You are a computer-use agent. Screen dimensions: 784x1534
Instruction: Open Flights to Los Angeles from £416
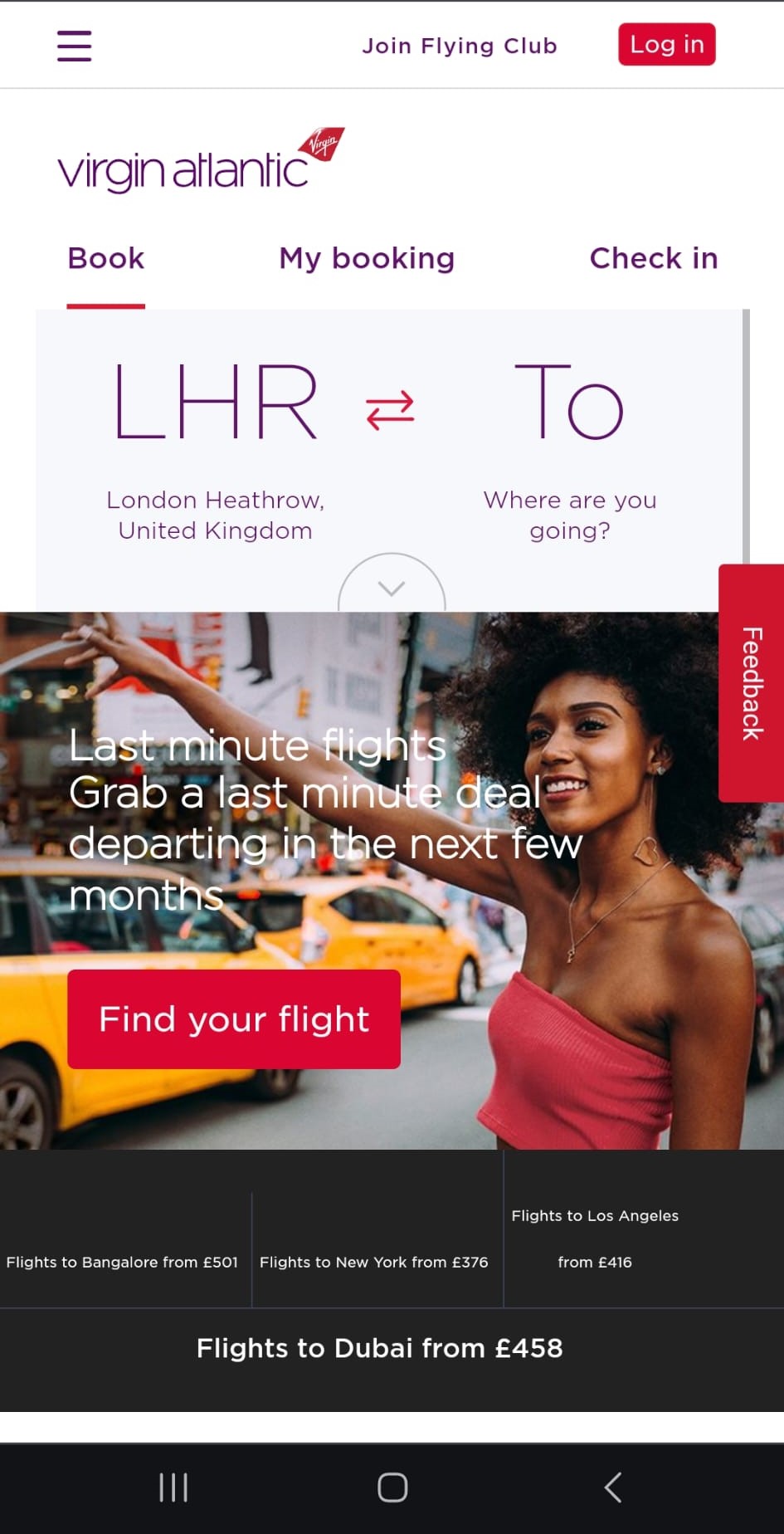[x=595, y=1238]
